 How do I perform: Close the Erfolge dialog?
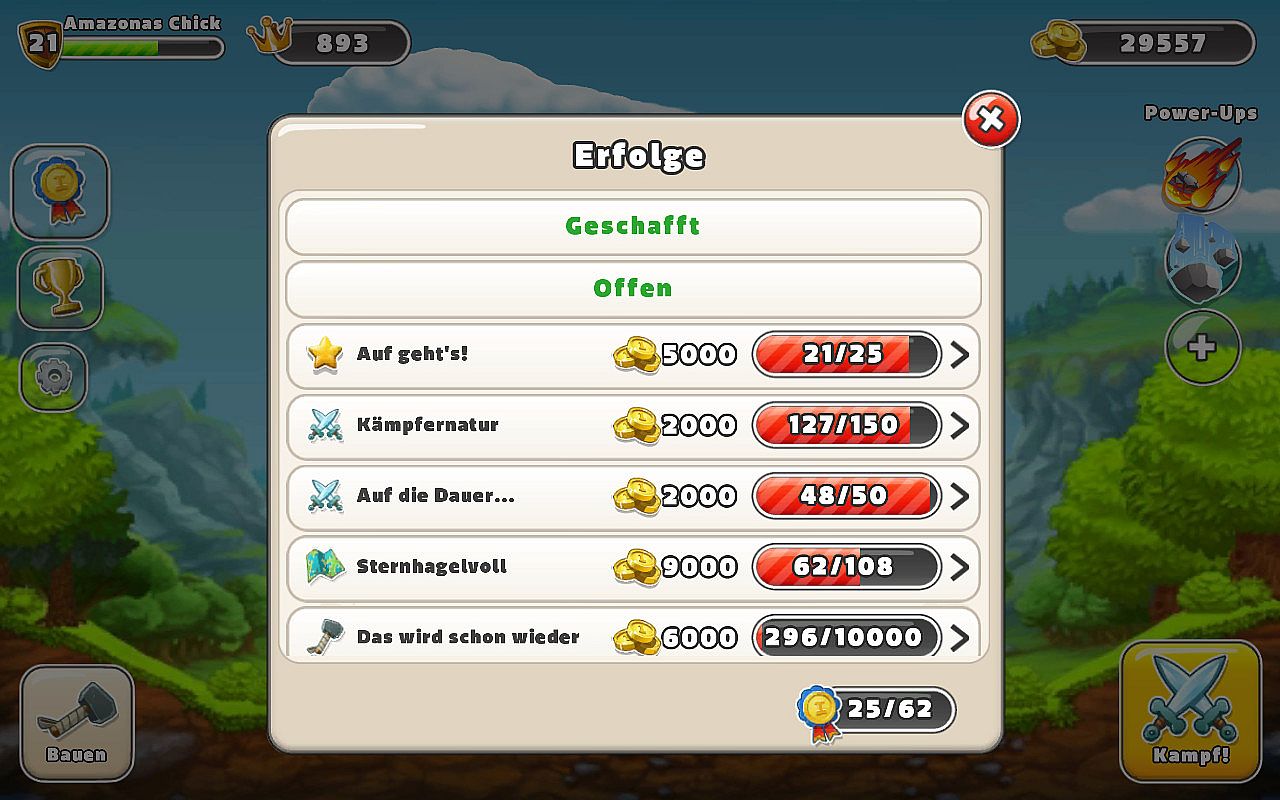click(x=990, y=120)
